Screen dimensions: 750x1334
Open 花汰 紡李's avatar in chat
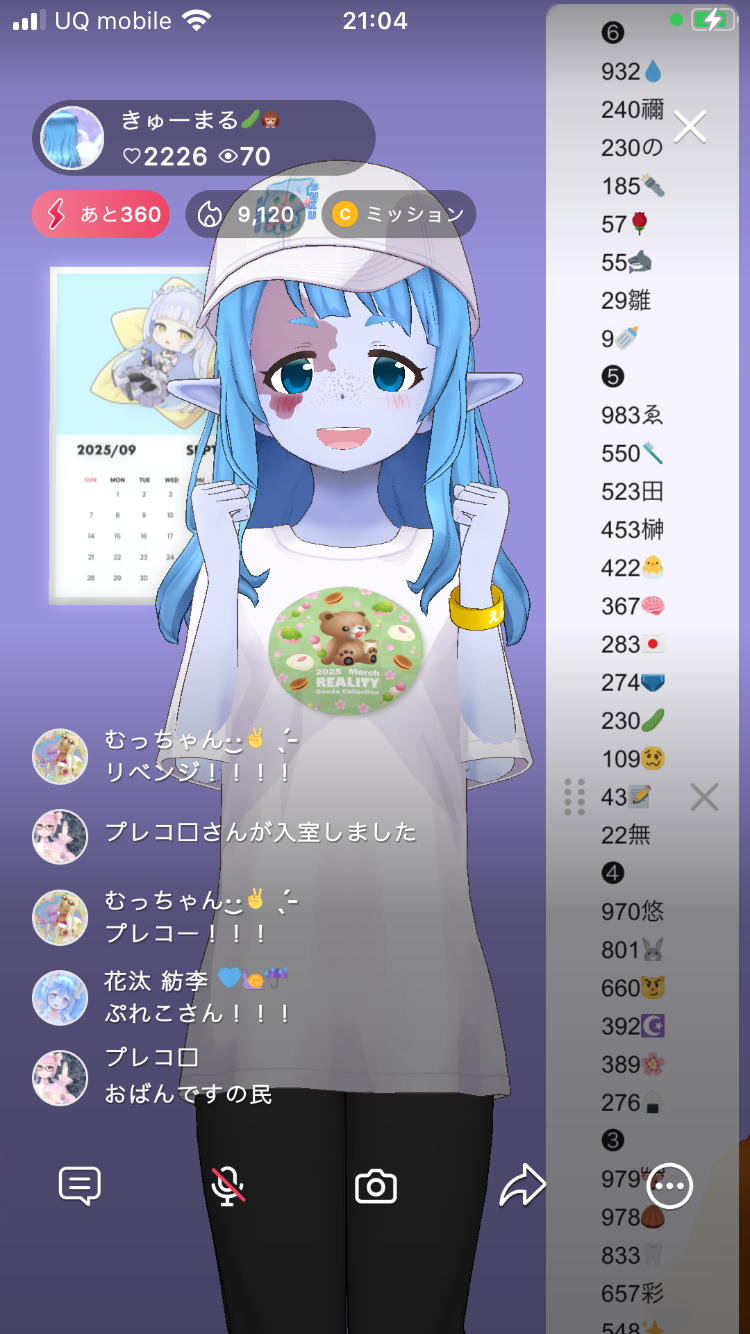(60, 996)
